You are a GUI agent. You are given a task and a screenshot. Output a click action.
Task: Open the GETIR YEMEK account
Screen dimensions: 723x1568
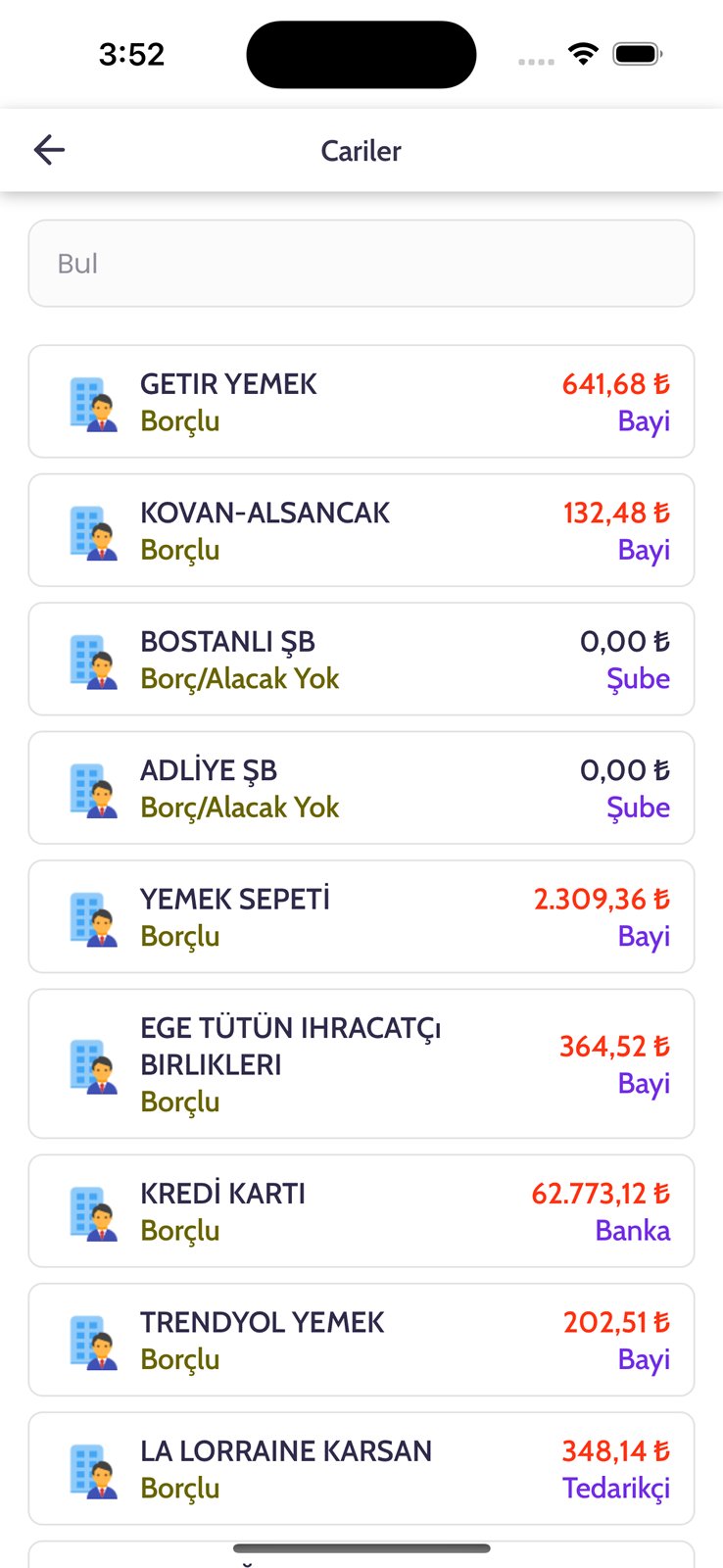click(361, 402)
